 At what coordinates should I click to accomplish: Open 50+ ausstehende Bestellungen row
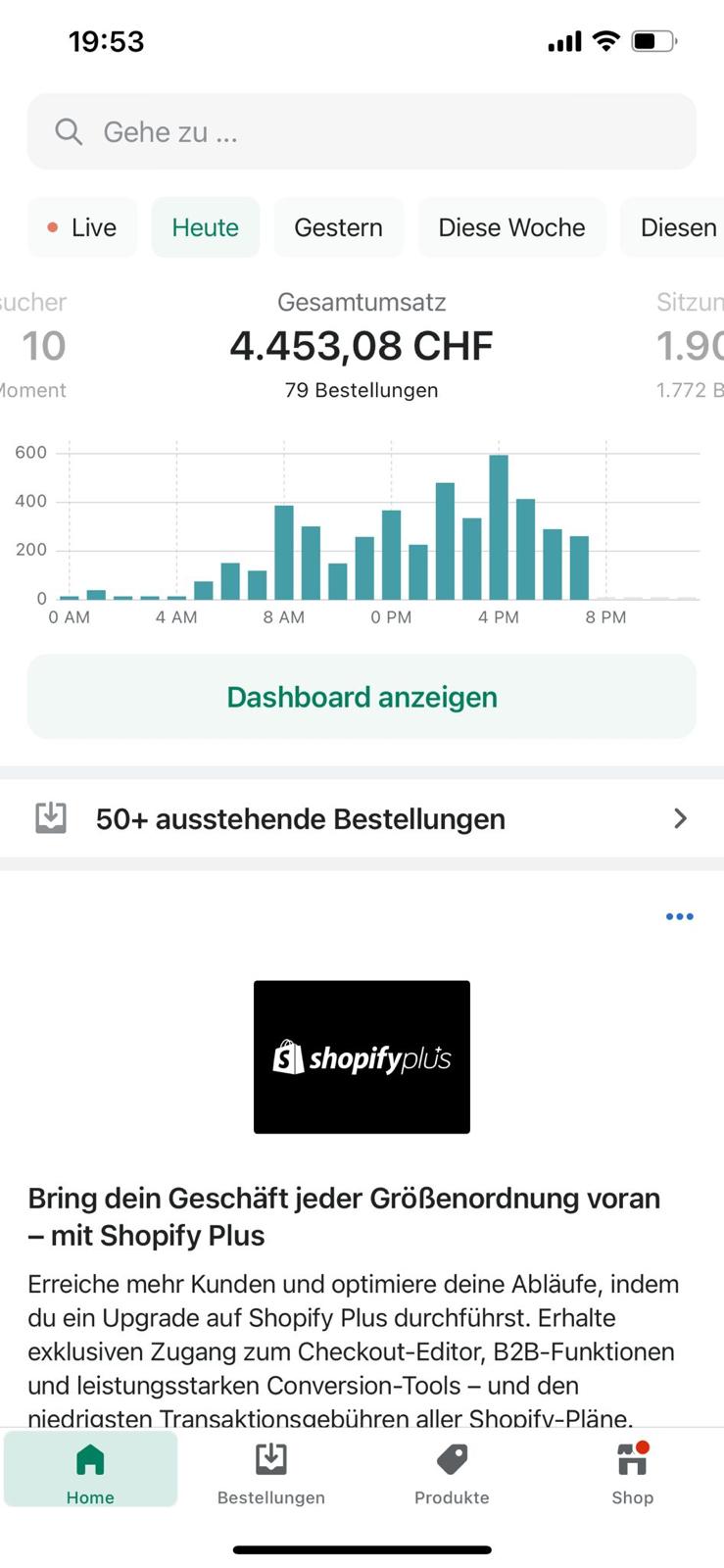pos(362,818)
